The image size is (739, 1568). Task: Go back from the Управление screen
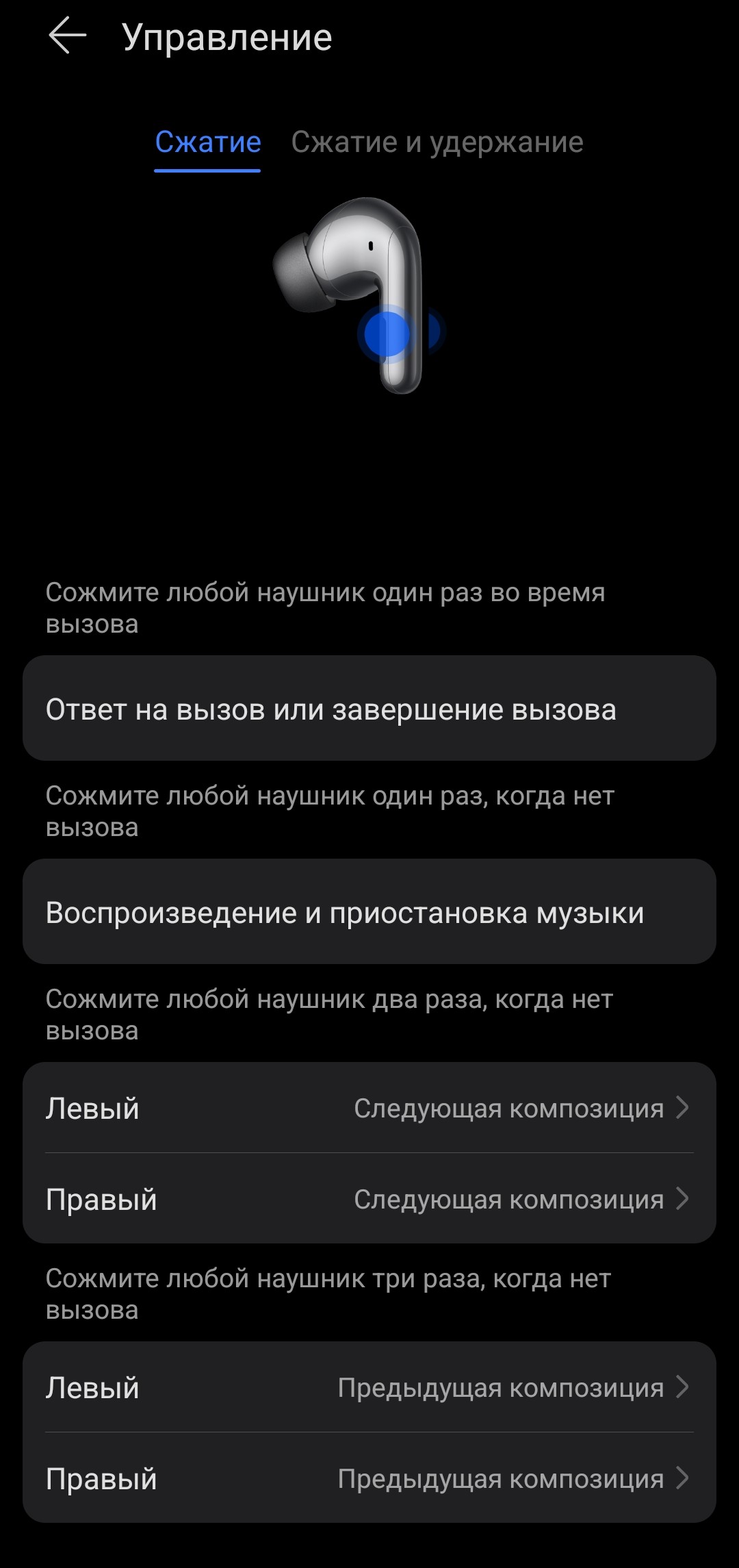coord(67,36)
